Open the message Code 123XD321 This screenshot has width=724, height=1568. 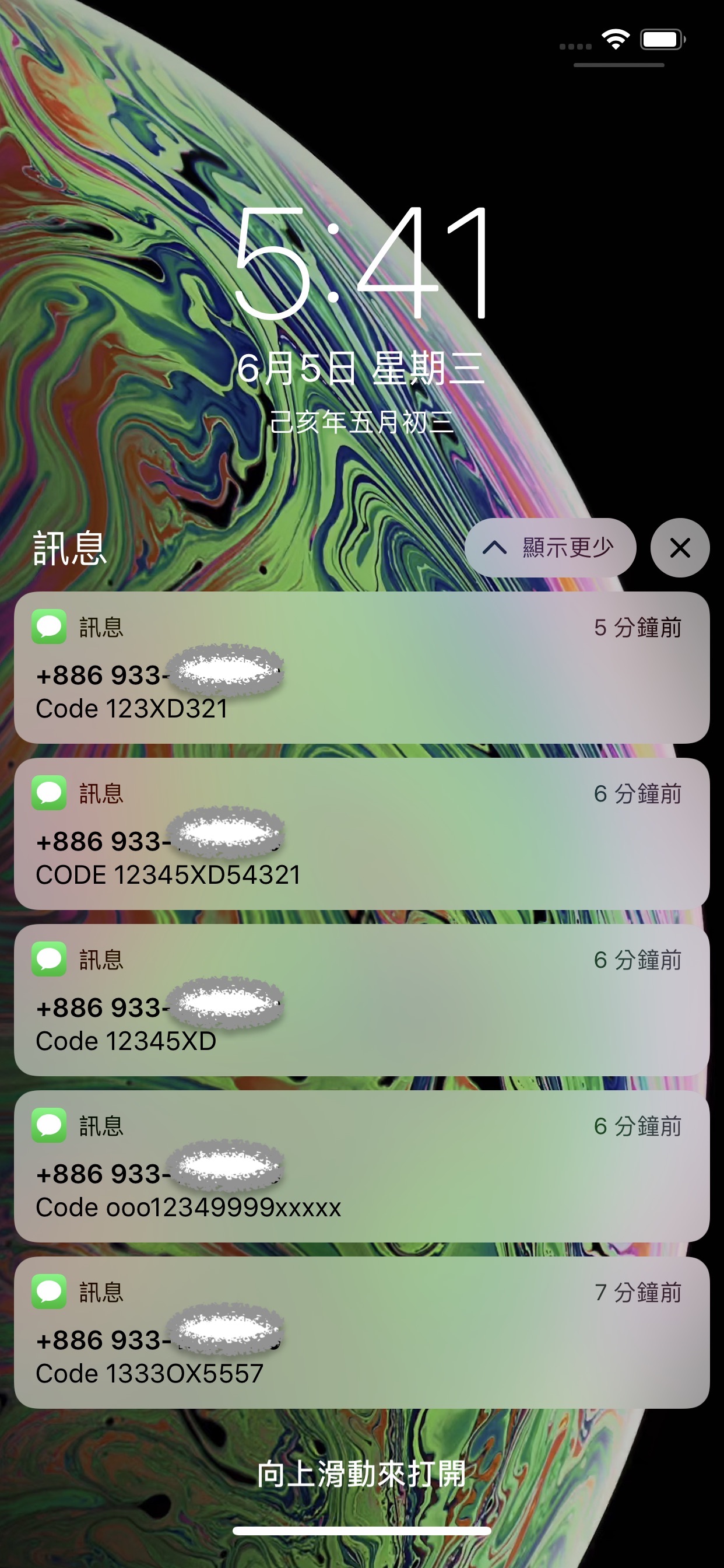(361, 668)
